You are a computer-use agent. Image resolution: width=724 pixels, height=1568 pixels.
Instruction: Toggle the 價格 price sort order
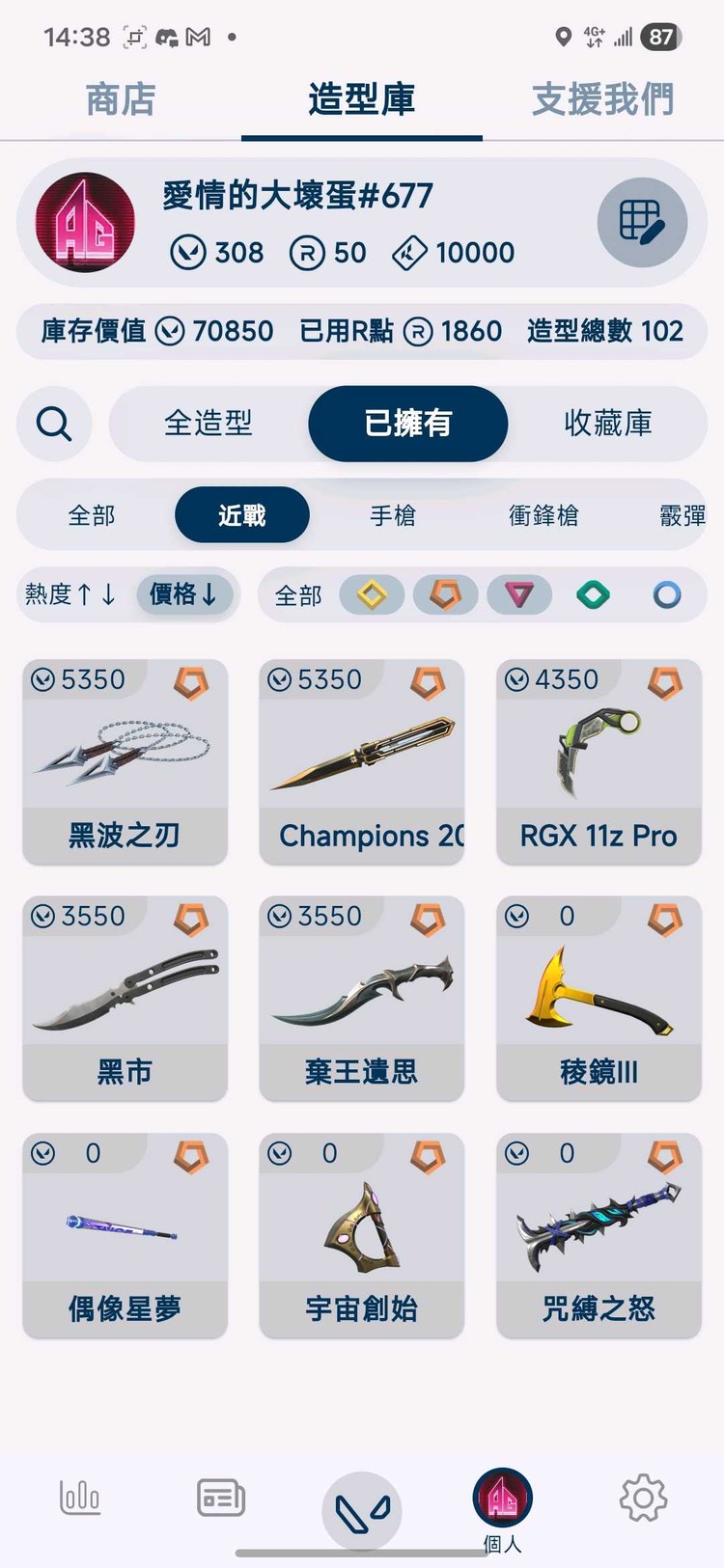185,595
